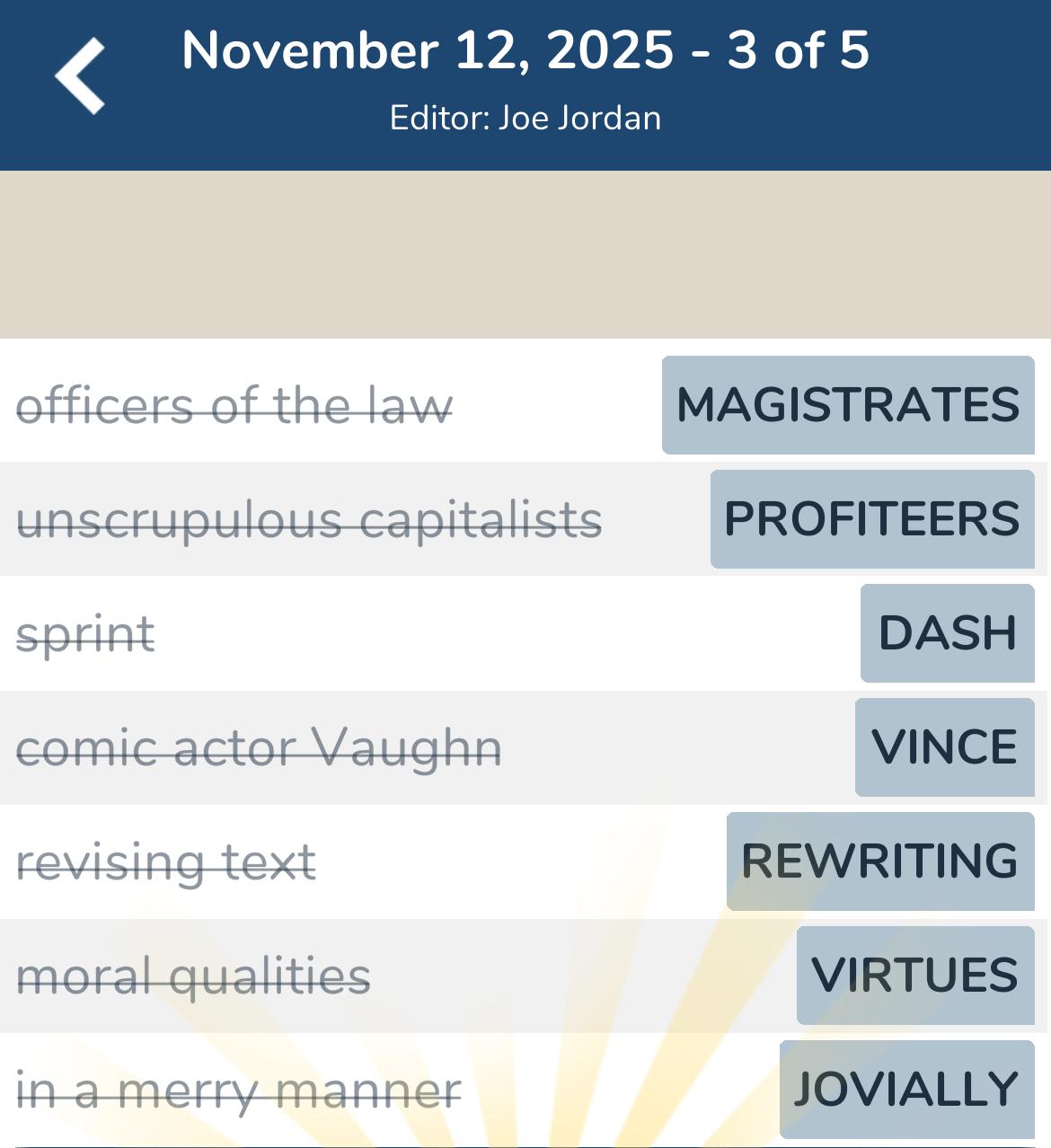Tap the row containing the DASH clue
Screen dimensions: 1051x1148
coord(449,633)
